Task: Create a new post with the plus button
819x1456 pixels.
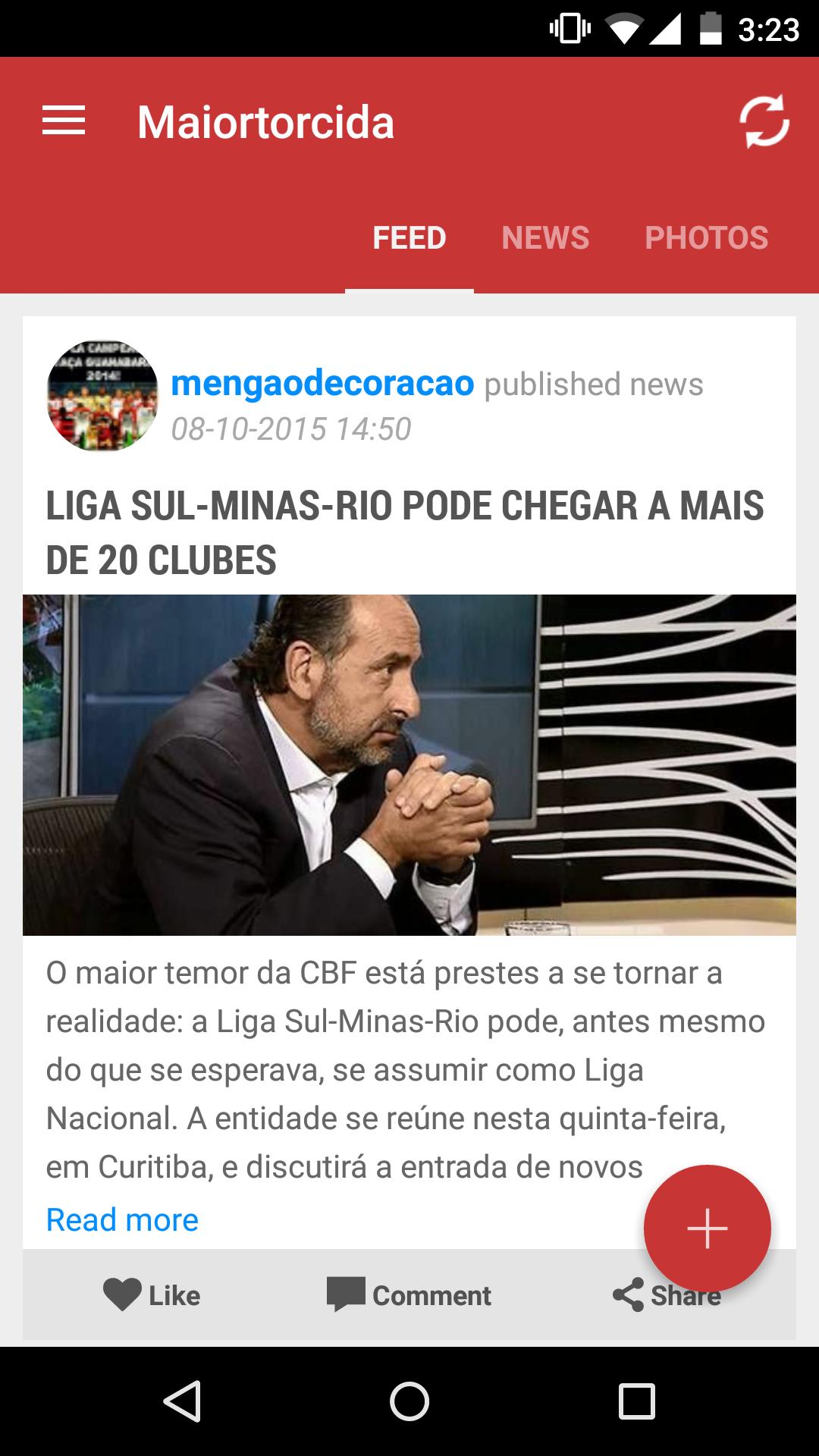Action: point(707,1228)
